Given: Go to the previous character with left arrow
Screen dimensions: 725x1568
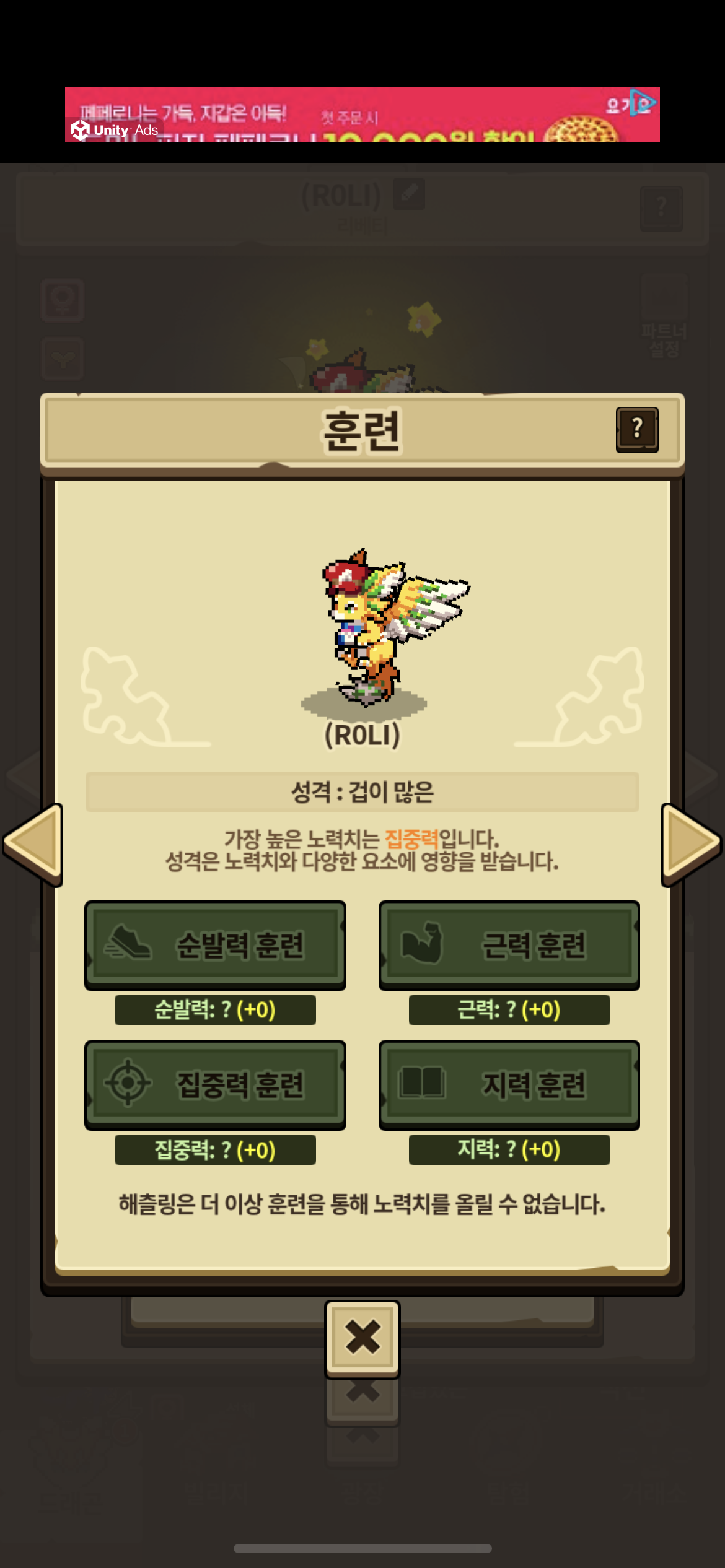Looking at the screenshot, I should (x=33, y=845).
